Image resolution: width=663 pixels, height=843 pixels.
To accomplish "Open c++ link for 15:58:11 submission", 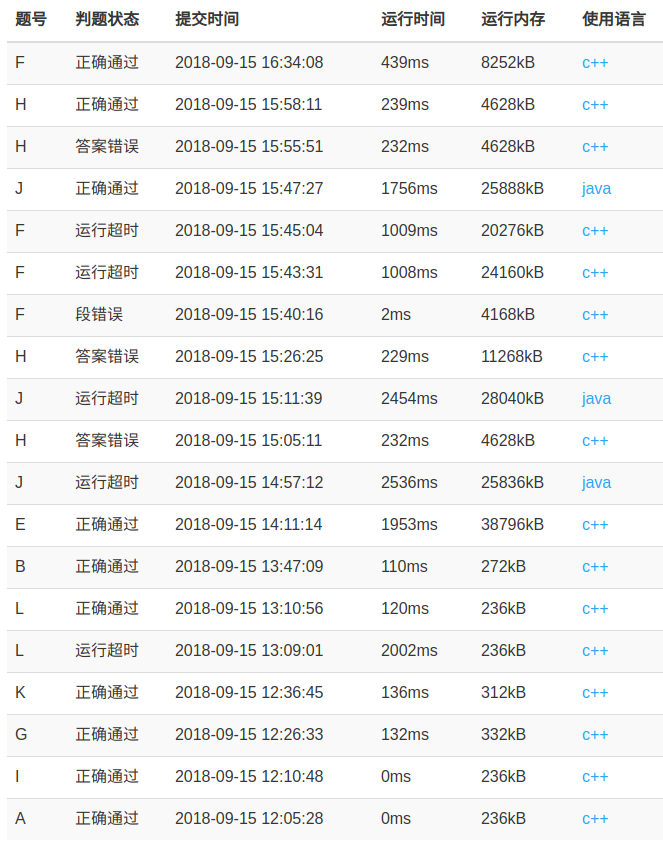I will (x=595, y=105).
